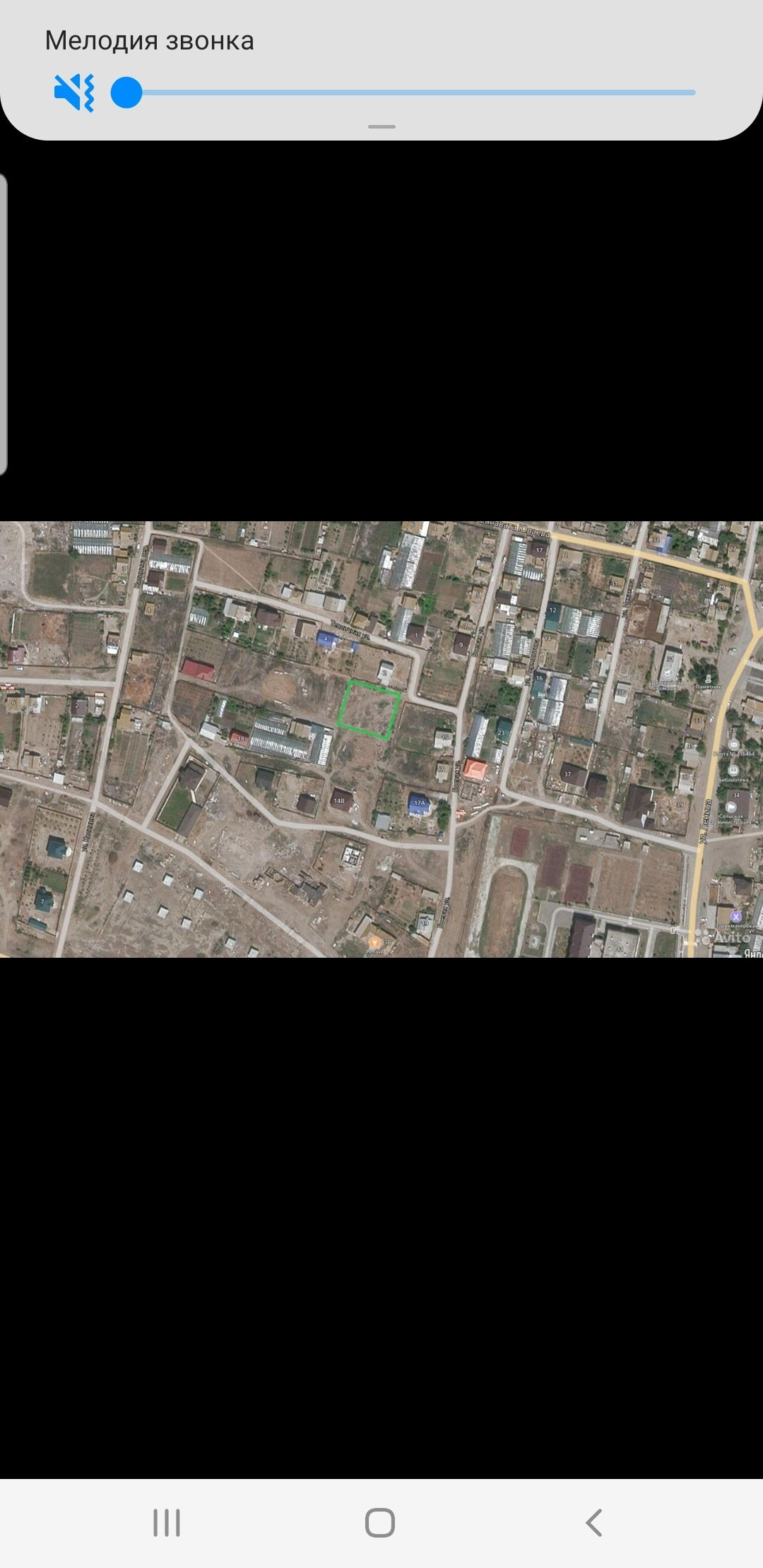
Task: Tap the muted ringtone icon
Action: click(x=74, y=93)
